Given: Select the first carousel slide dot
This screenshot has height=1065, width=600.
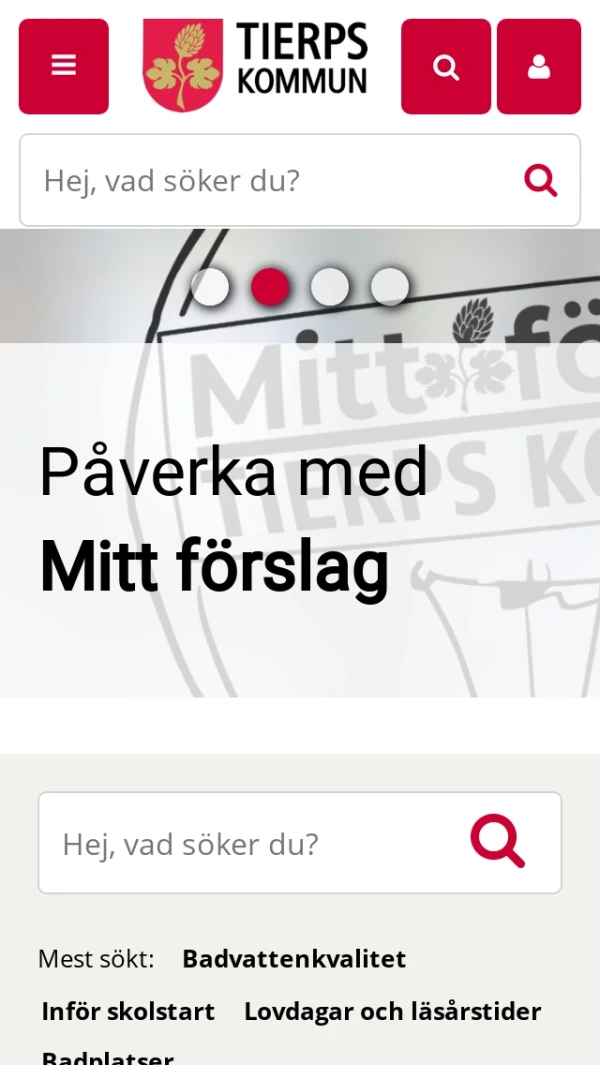Looking at the screenshot, I should pos(210,287).
